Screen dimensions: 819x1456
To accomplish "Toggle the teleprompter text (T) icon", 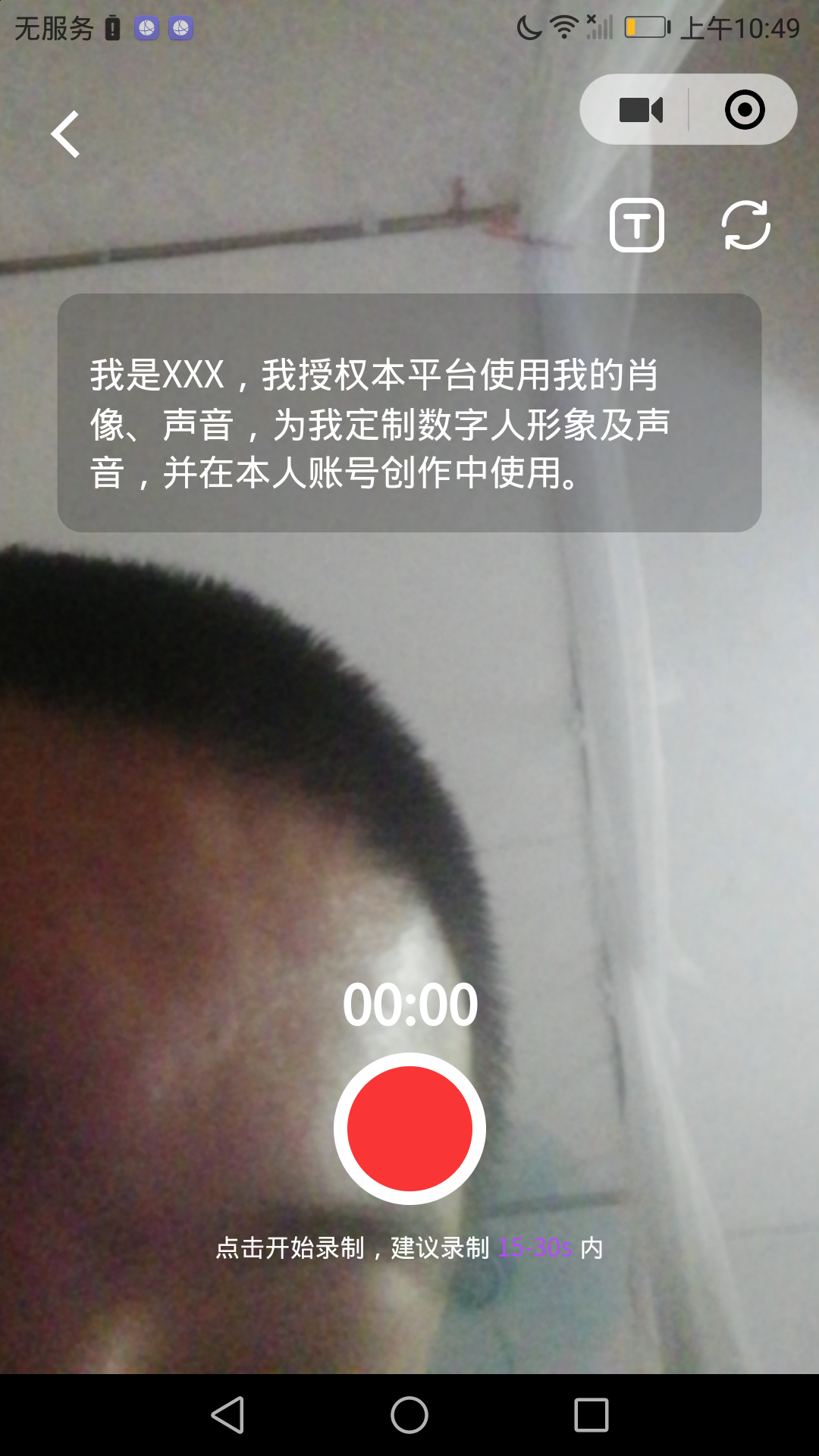I will 637,225.
